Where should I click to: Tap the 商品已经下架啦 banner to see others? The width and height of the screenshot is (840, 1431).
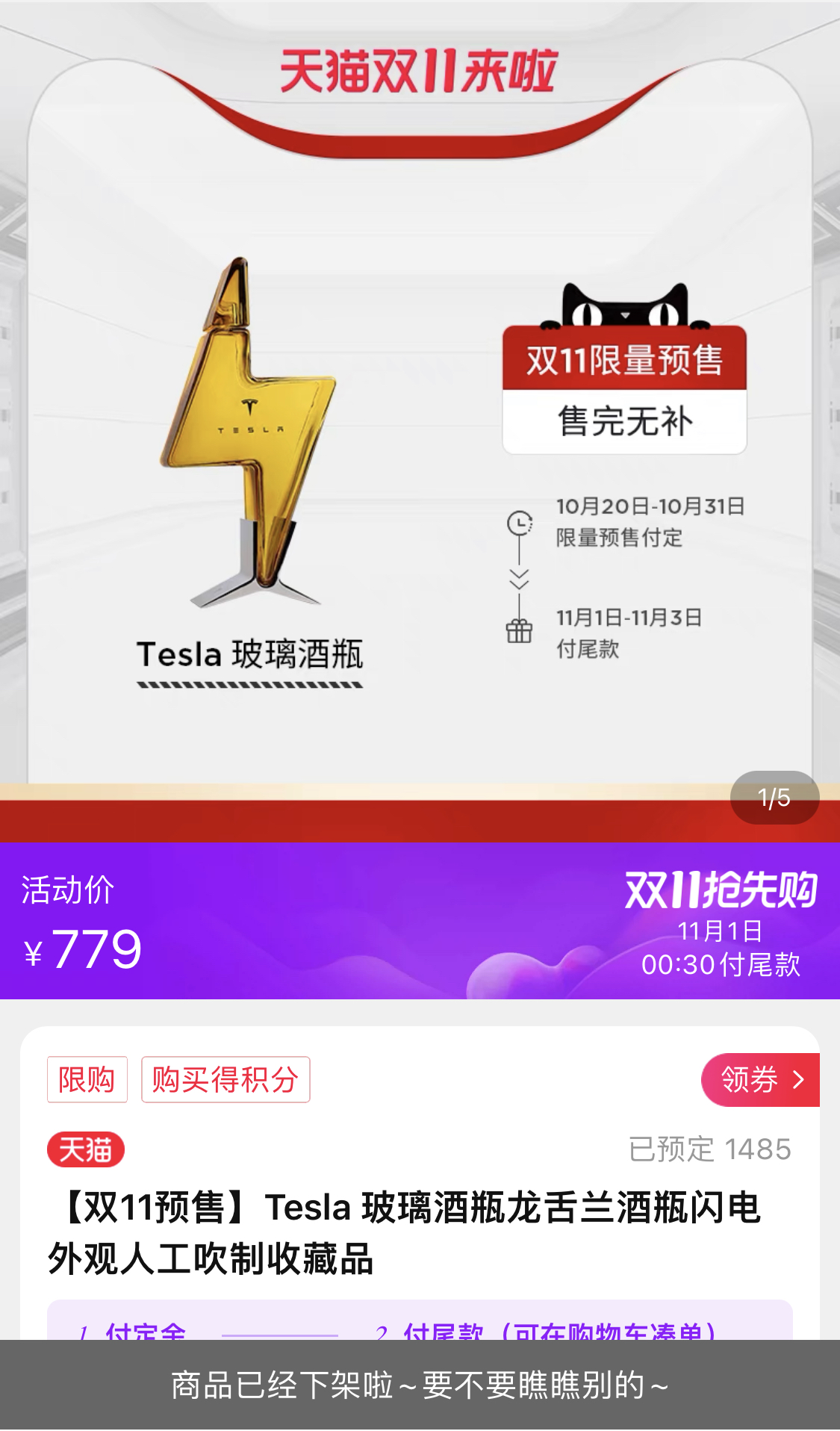coord(420,1385)
